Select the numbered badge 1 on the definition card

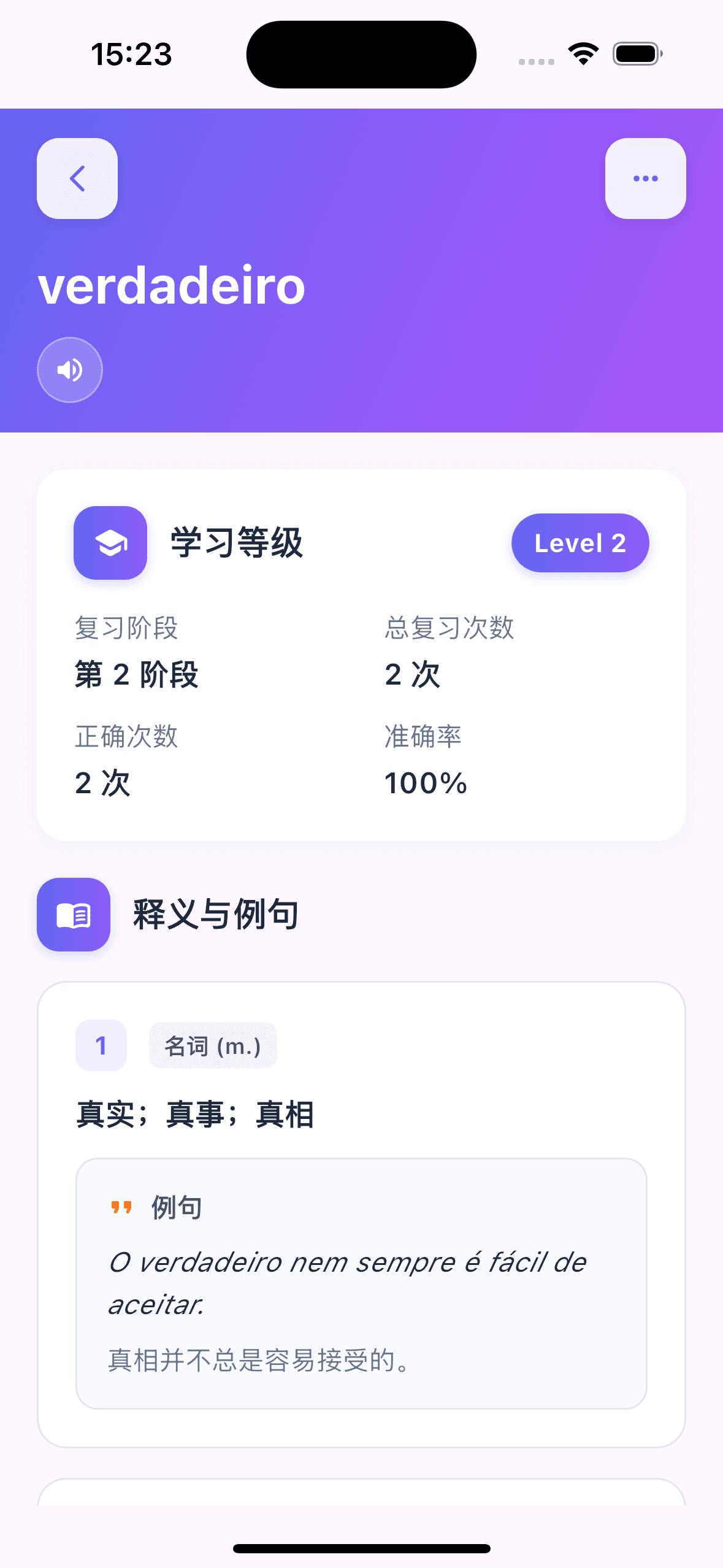point(101,1045)
